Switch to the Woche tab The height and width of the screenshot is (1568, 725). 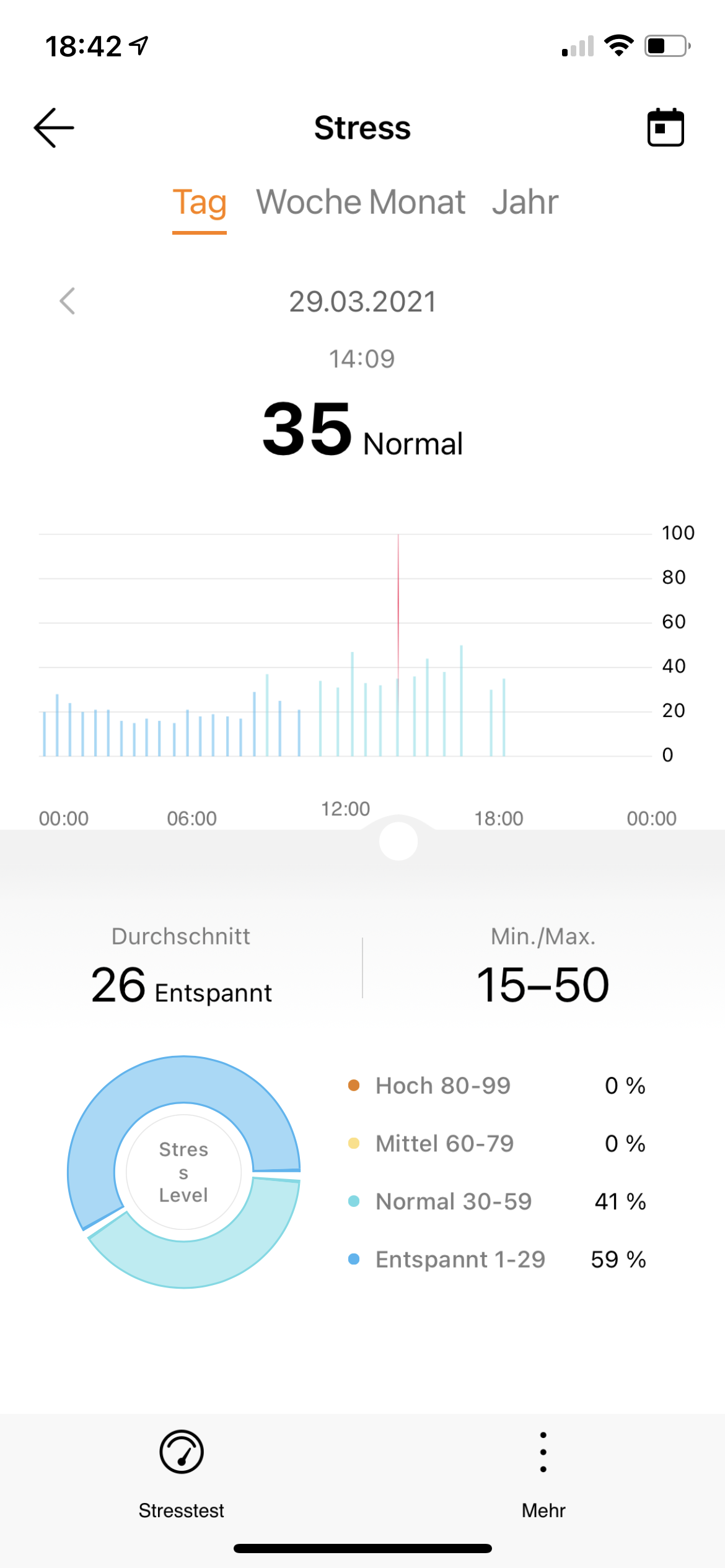click(310, 202)
